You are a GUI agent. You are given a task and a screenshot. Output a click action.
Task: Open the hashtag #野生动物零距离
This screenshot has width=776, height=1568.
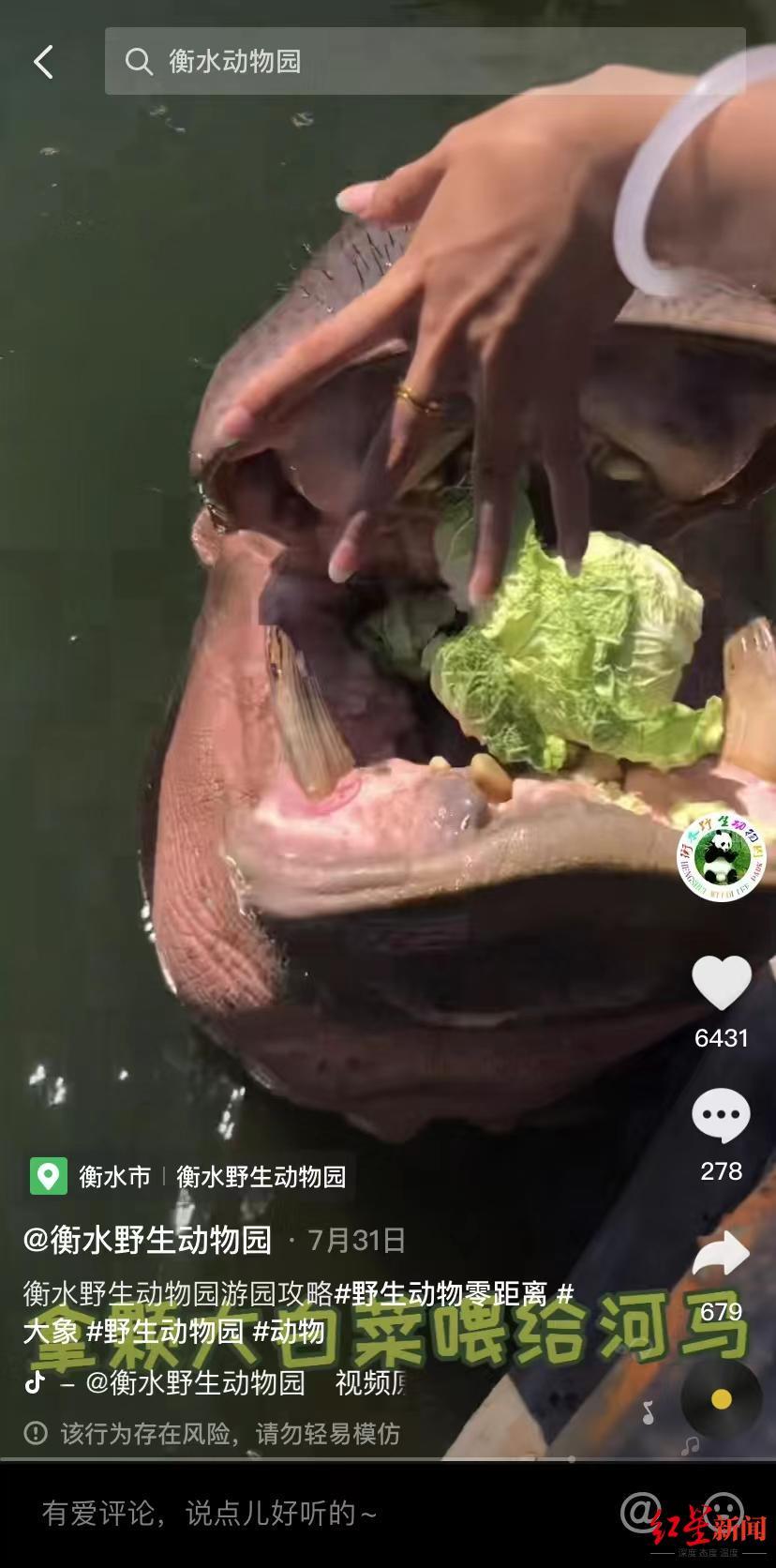pyautogui.click(x=440, y=1294)
